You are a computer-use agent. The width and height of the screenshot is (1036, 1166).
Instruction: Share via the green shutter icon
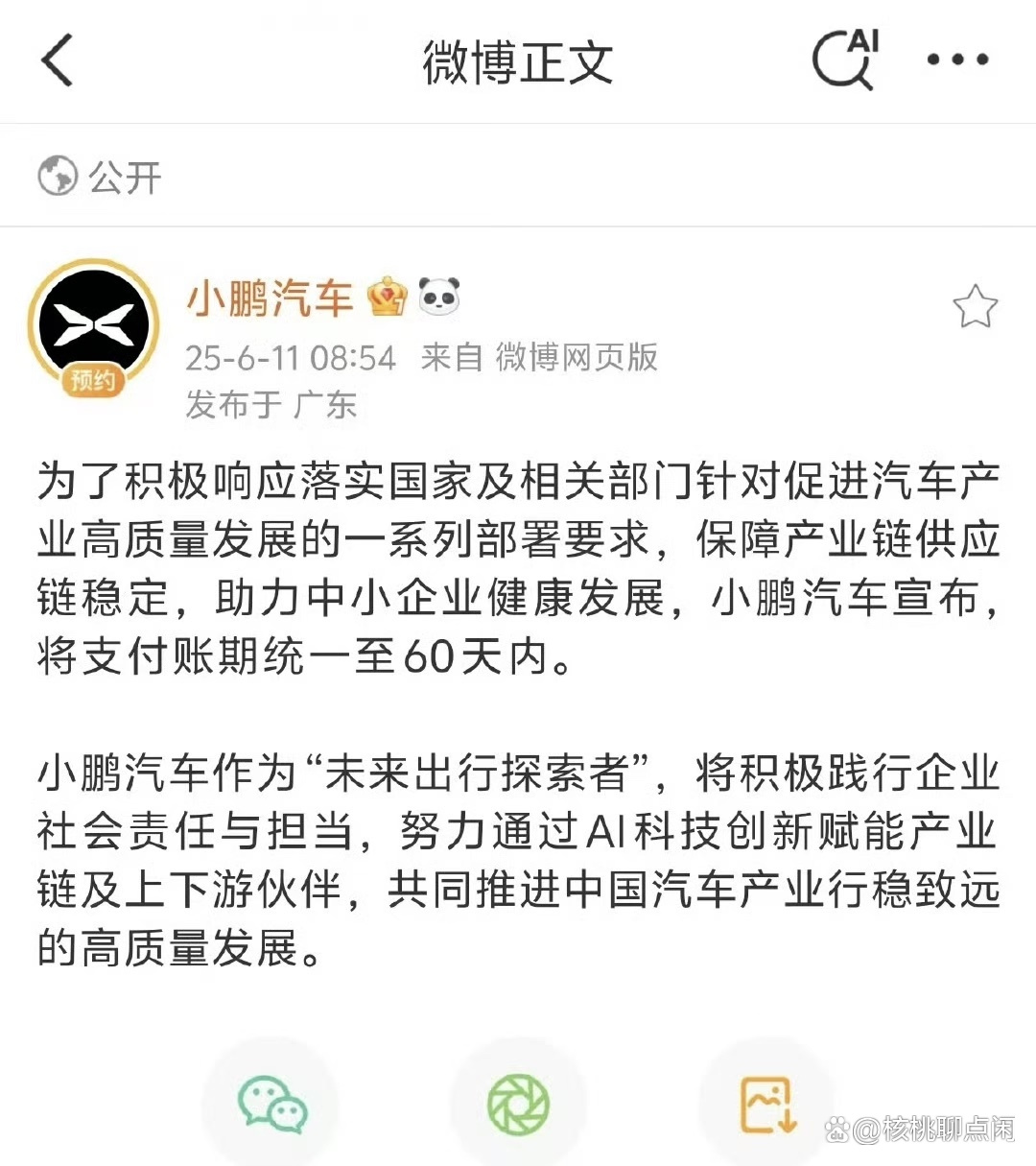point(518,1103)
